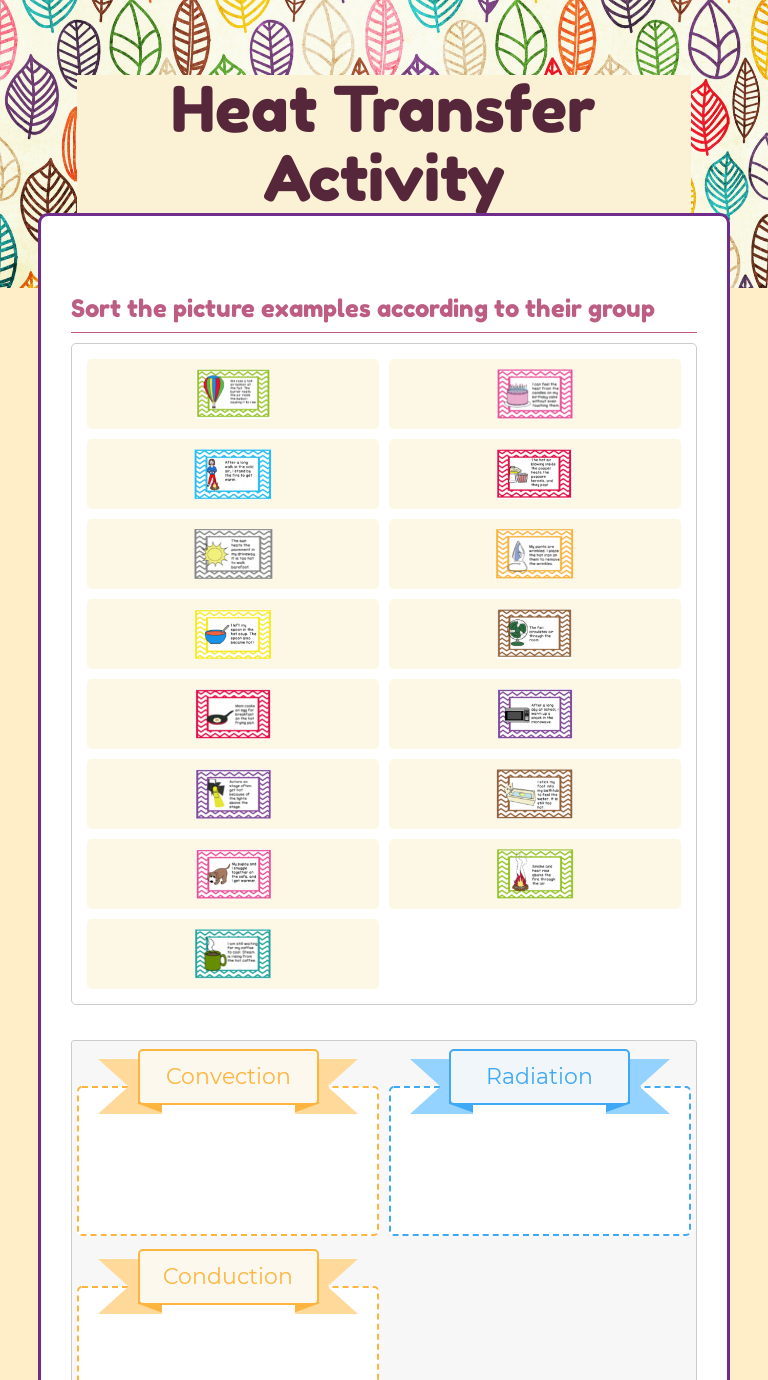Tap the card about sitting by the fire

pyautogui.click(x=233, y=474)
